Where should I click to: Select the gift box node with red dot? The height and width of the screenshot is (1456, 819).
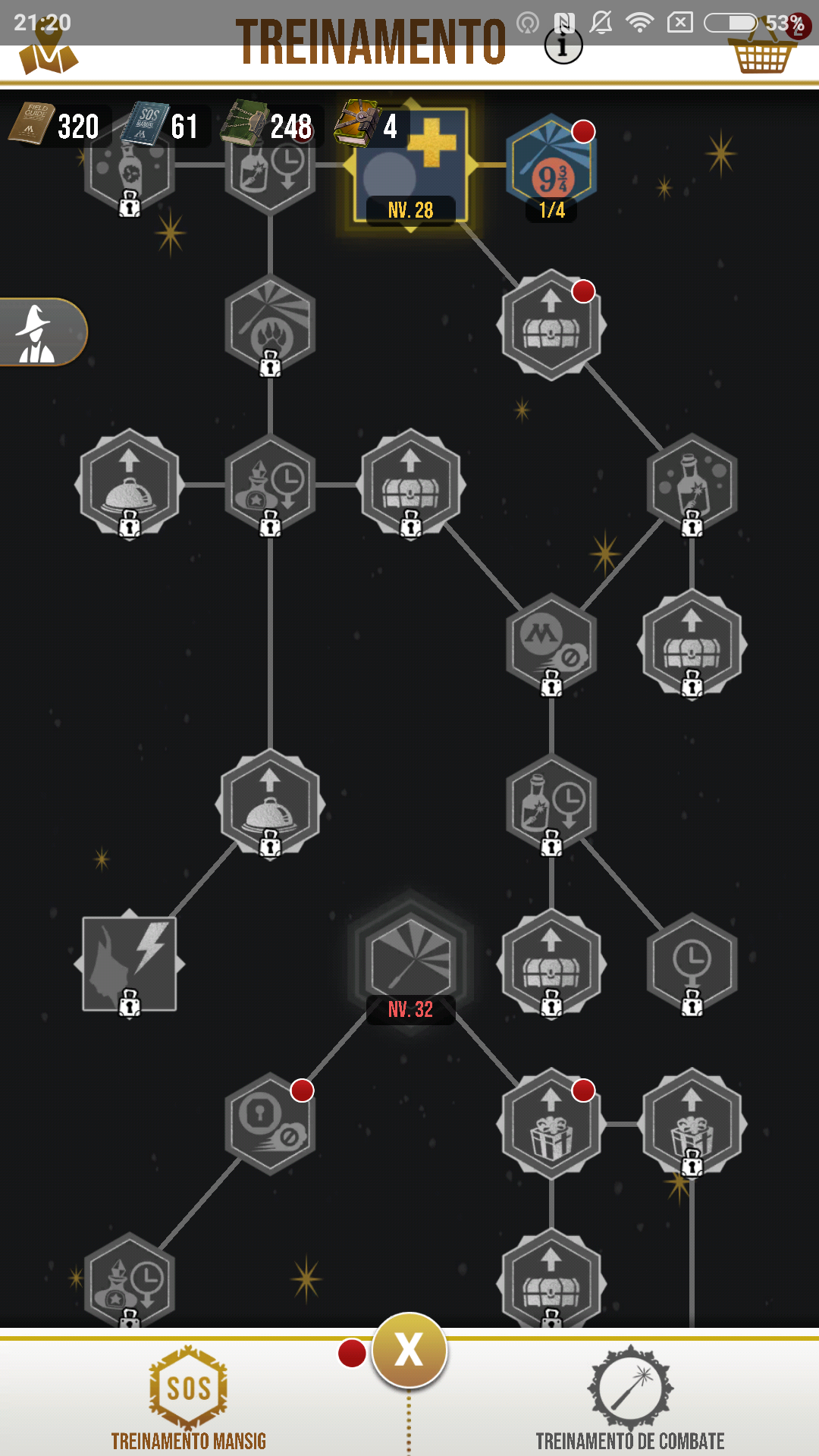click(x=551, y=1123)
